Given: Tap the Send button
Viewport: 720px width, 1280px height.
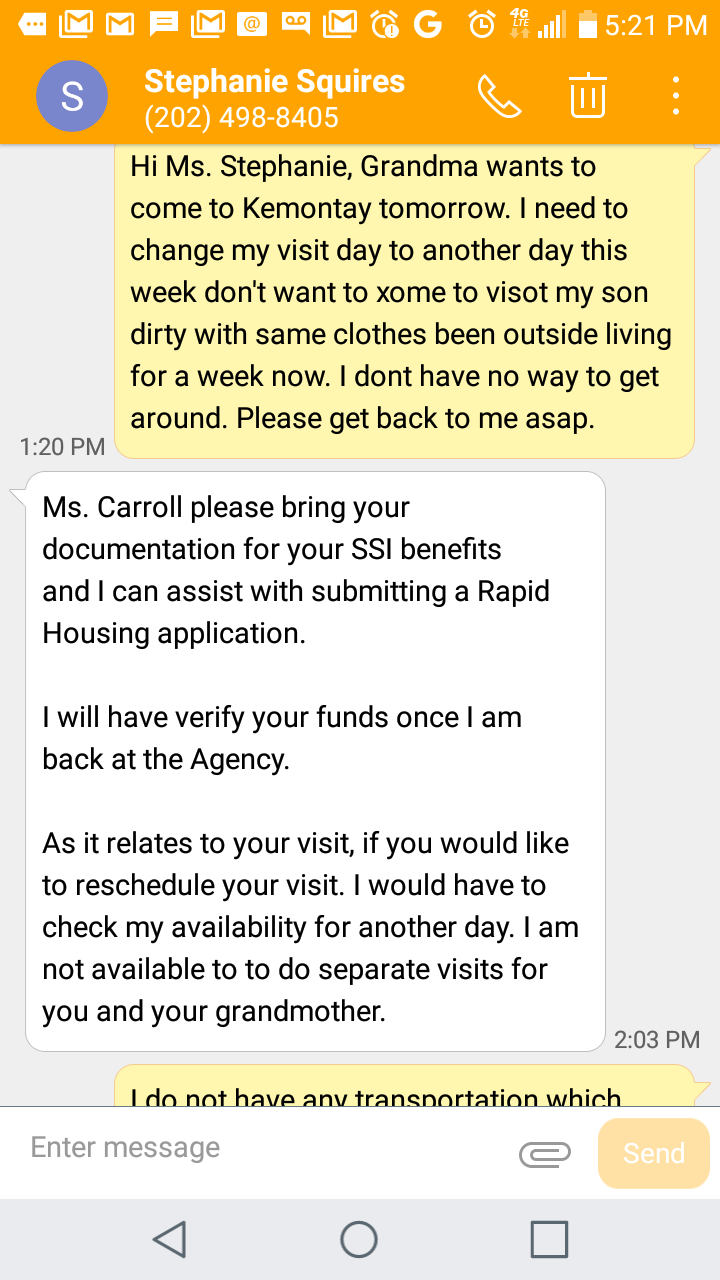Looking at the screenshot, I should point(654,1153).
